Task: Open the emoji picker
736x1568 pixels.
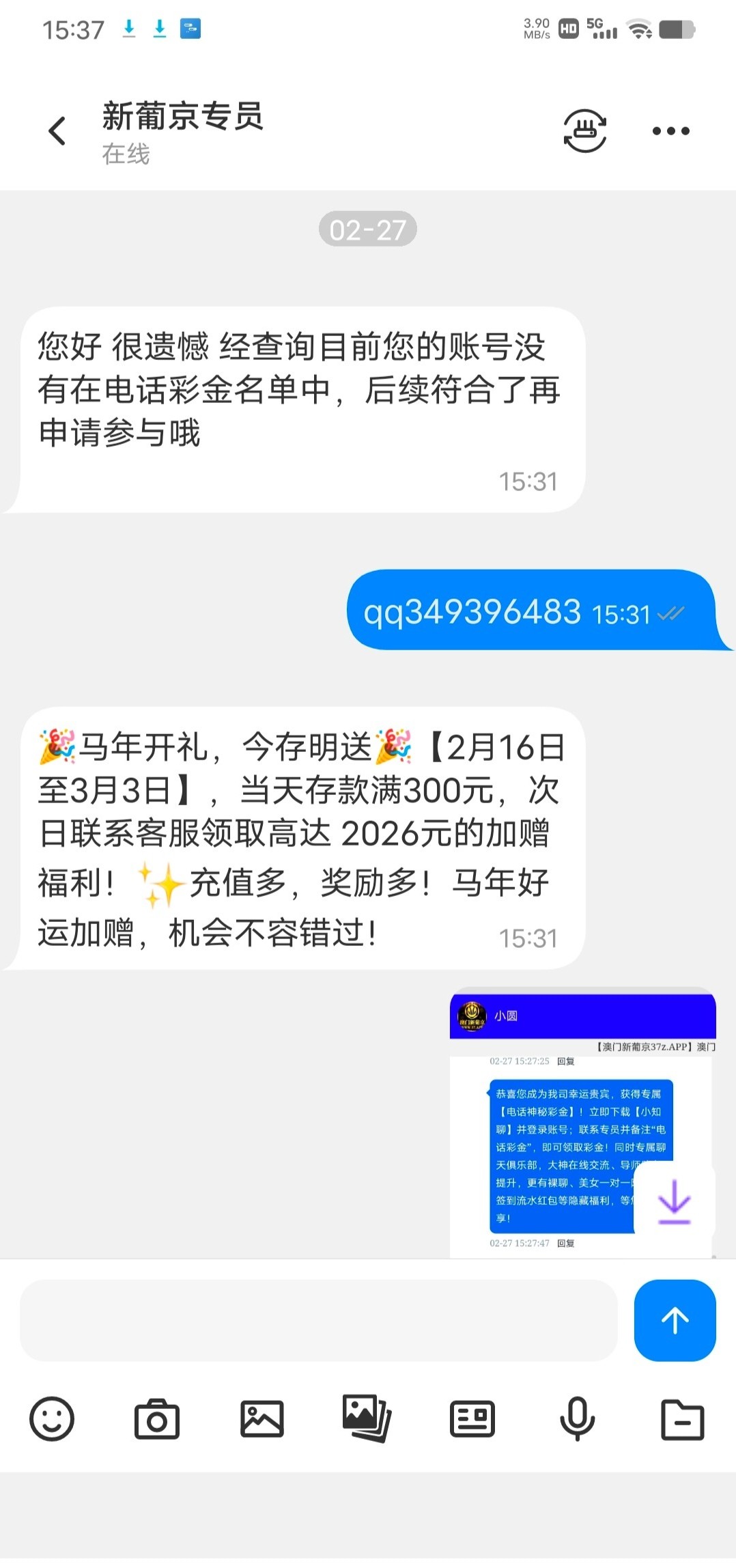Action: click(x=52, y=1419)
